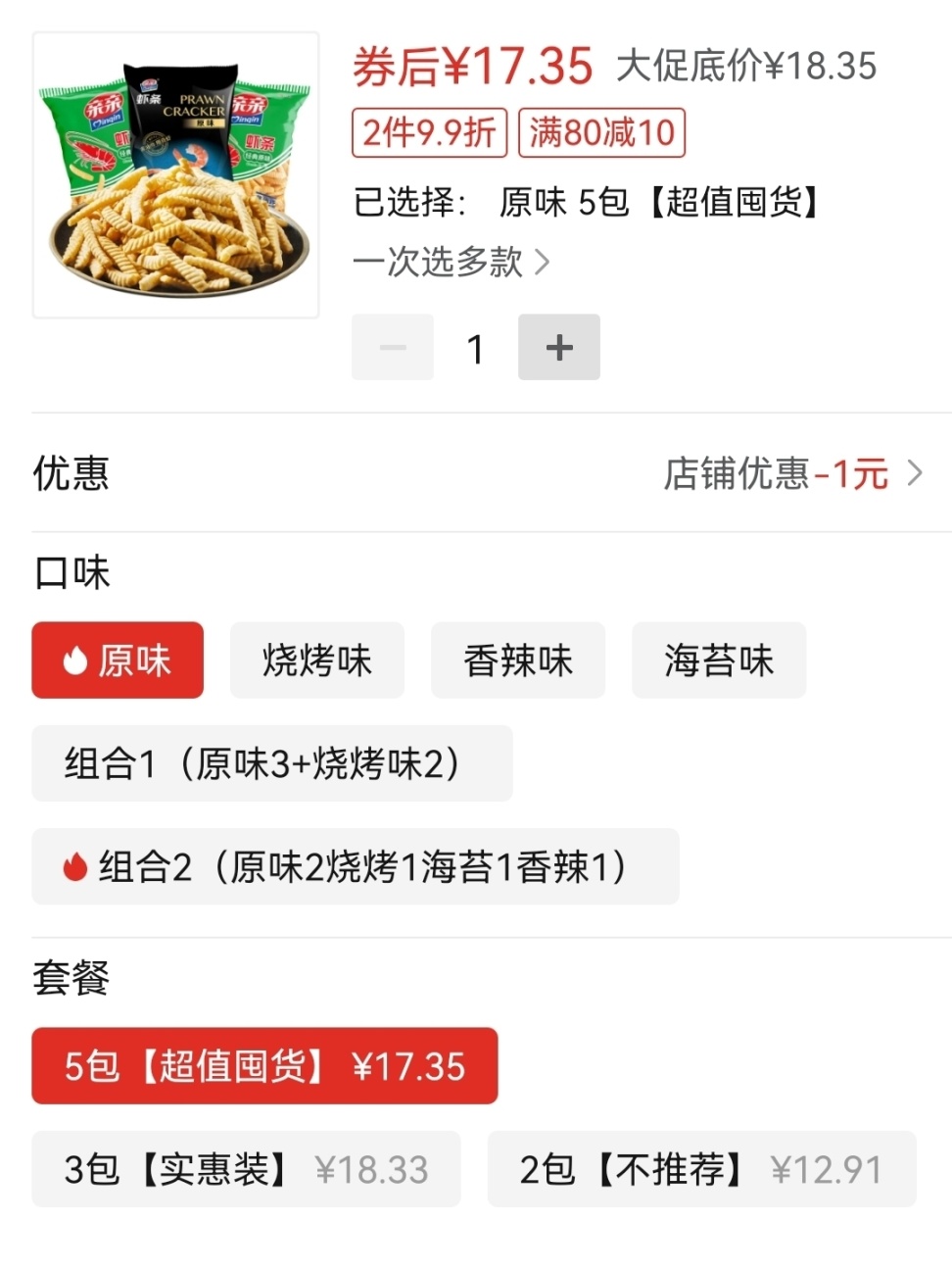
Task: Pick the 香辣味 flavor option
Action: (517, 660)
